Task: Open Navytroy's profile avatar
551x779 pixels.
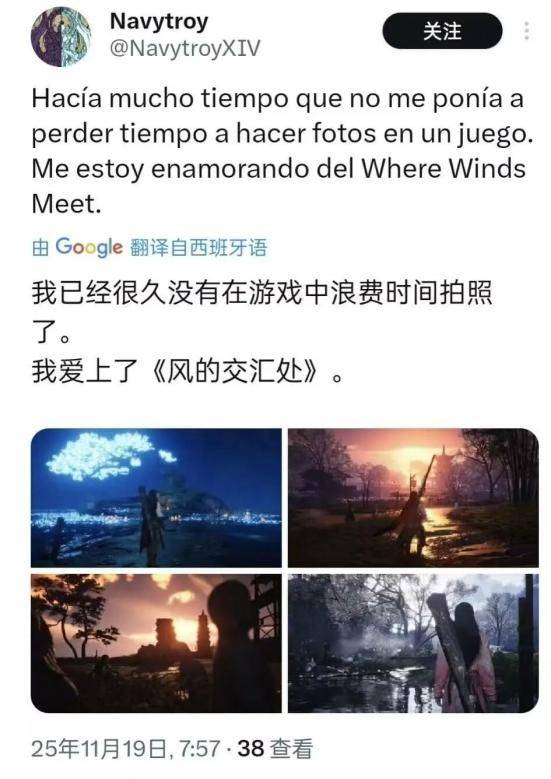Action: coord(61,37)
